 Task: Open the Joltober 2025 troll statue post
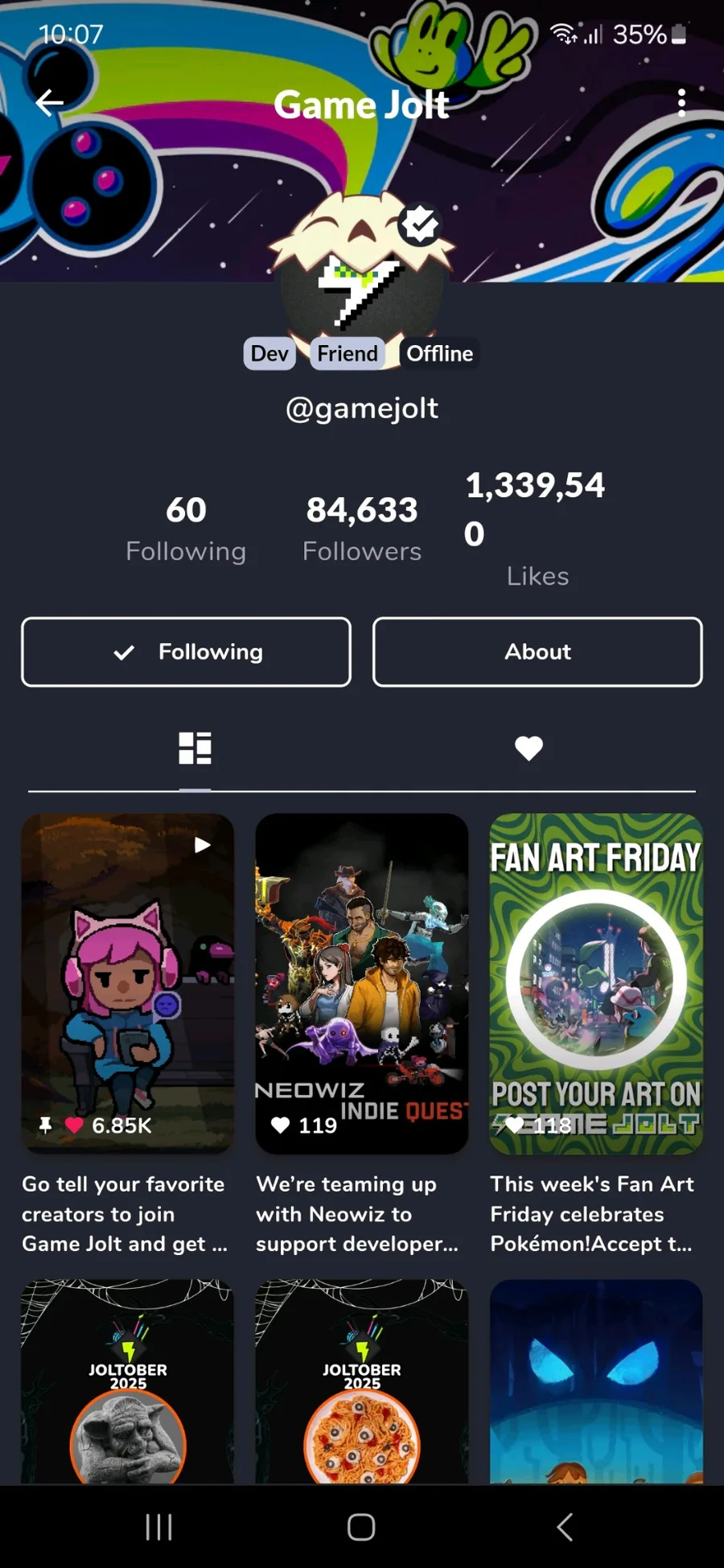coord(127,1381)
